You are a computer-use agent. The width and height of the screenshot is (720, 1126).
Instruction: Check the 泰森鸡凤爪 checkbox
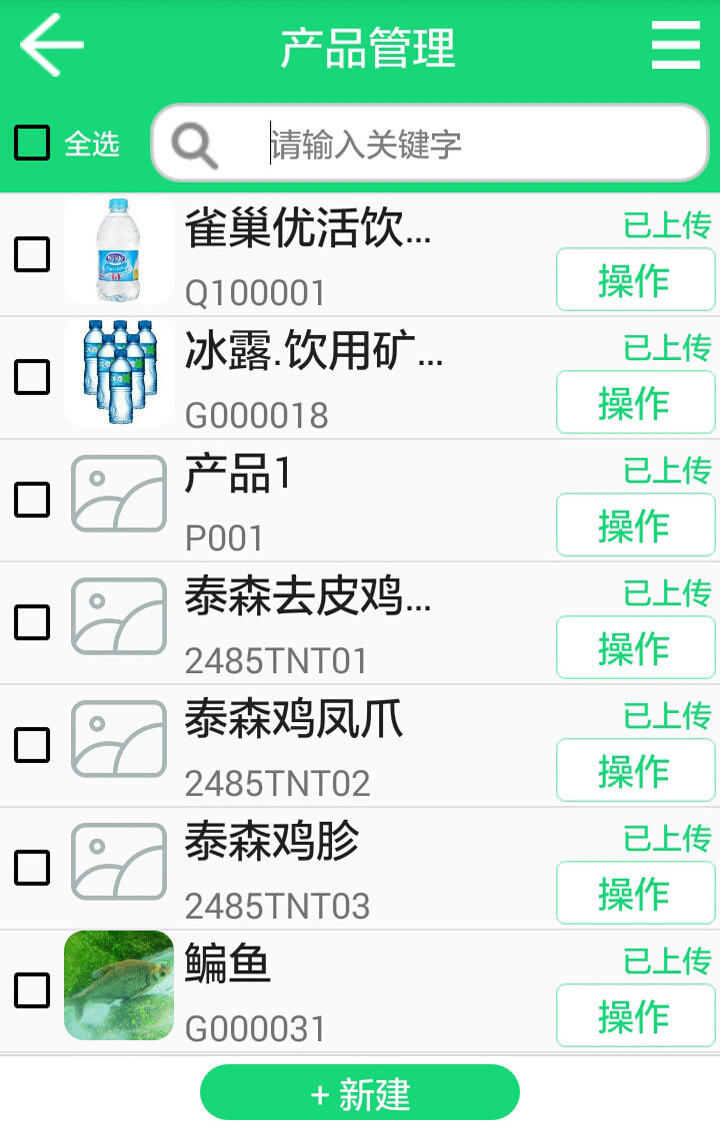(x=32, y=745)
